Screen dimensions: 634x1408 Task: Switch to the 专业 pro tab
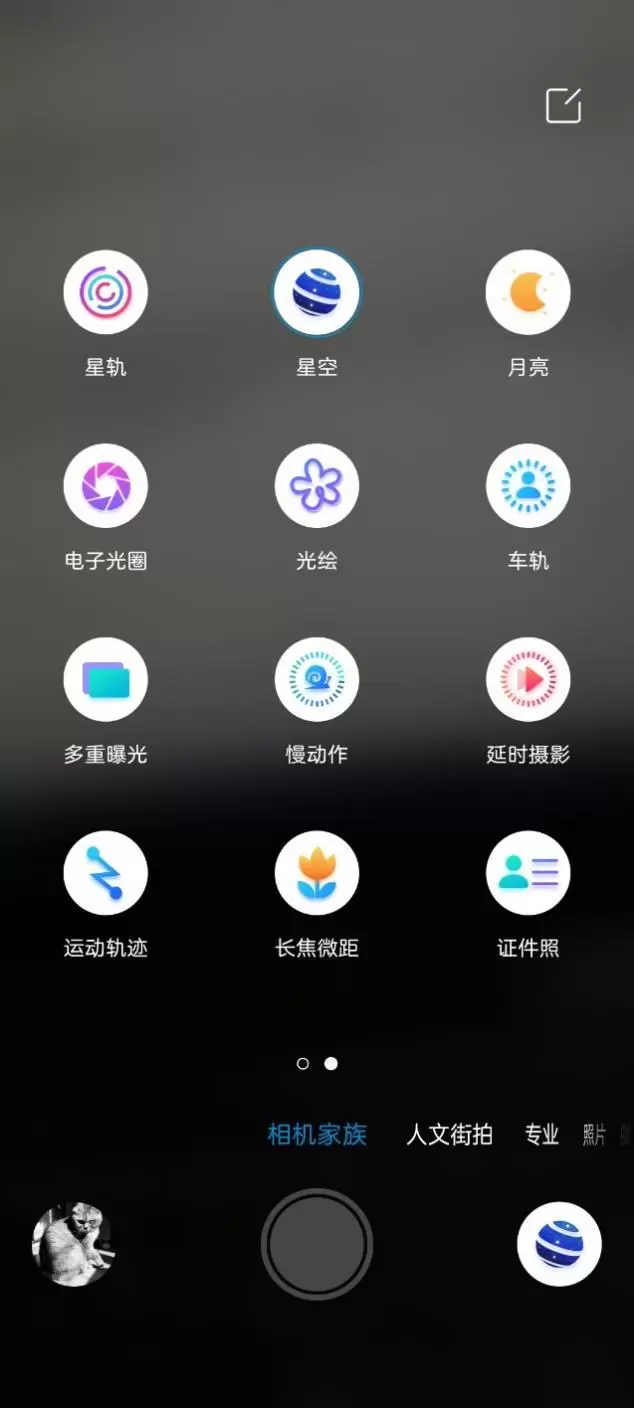(542, 1135)
